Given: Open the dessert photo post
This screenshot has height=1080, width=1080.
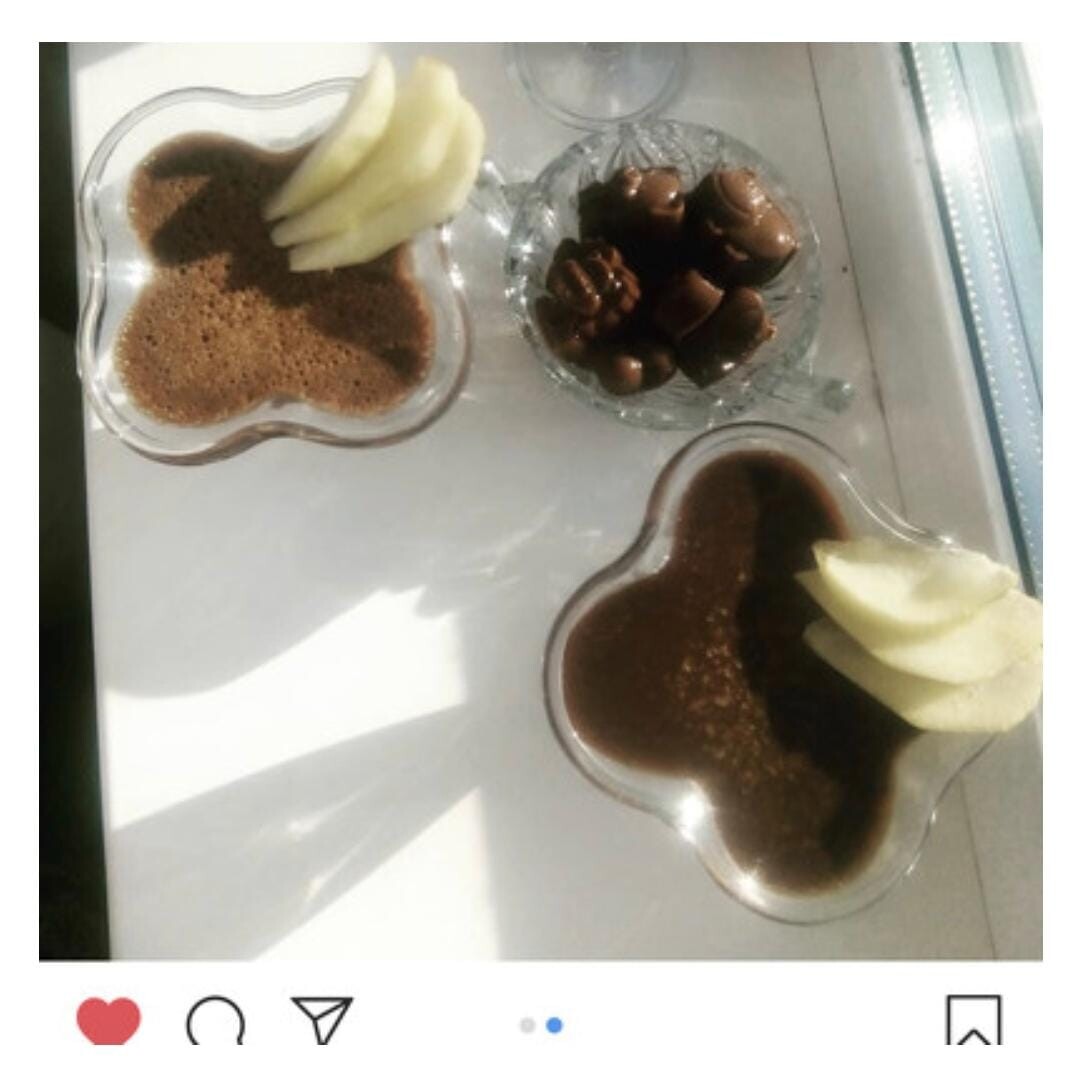Looking at the screenshot, I should click(x=540, y=500).
